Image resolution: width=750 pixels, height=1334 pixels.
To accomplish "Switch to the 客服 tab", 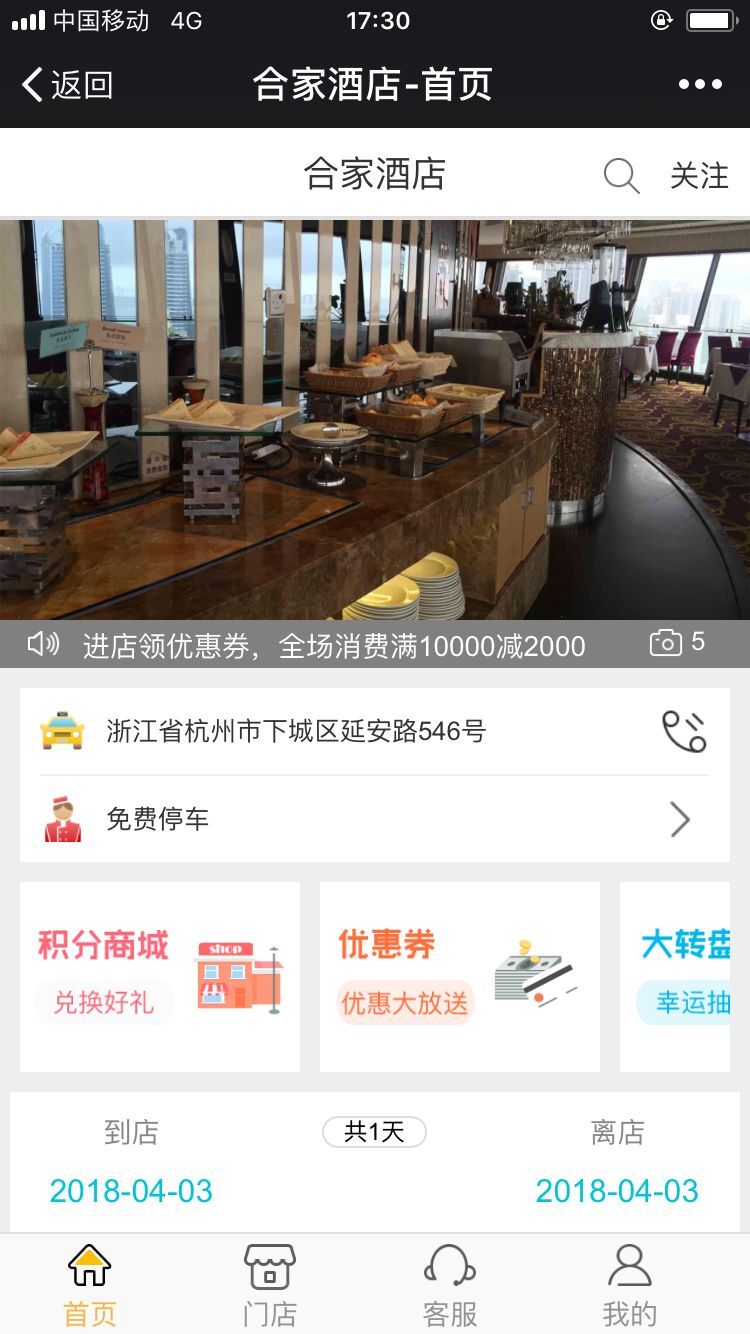I will [450, 1285].
